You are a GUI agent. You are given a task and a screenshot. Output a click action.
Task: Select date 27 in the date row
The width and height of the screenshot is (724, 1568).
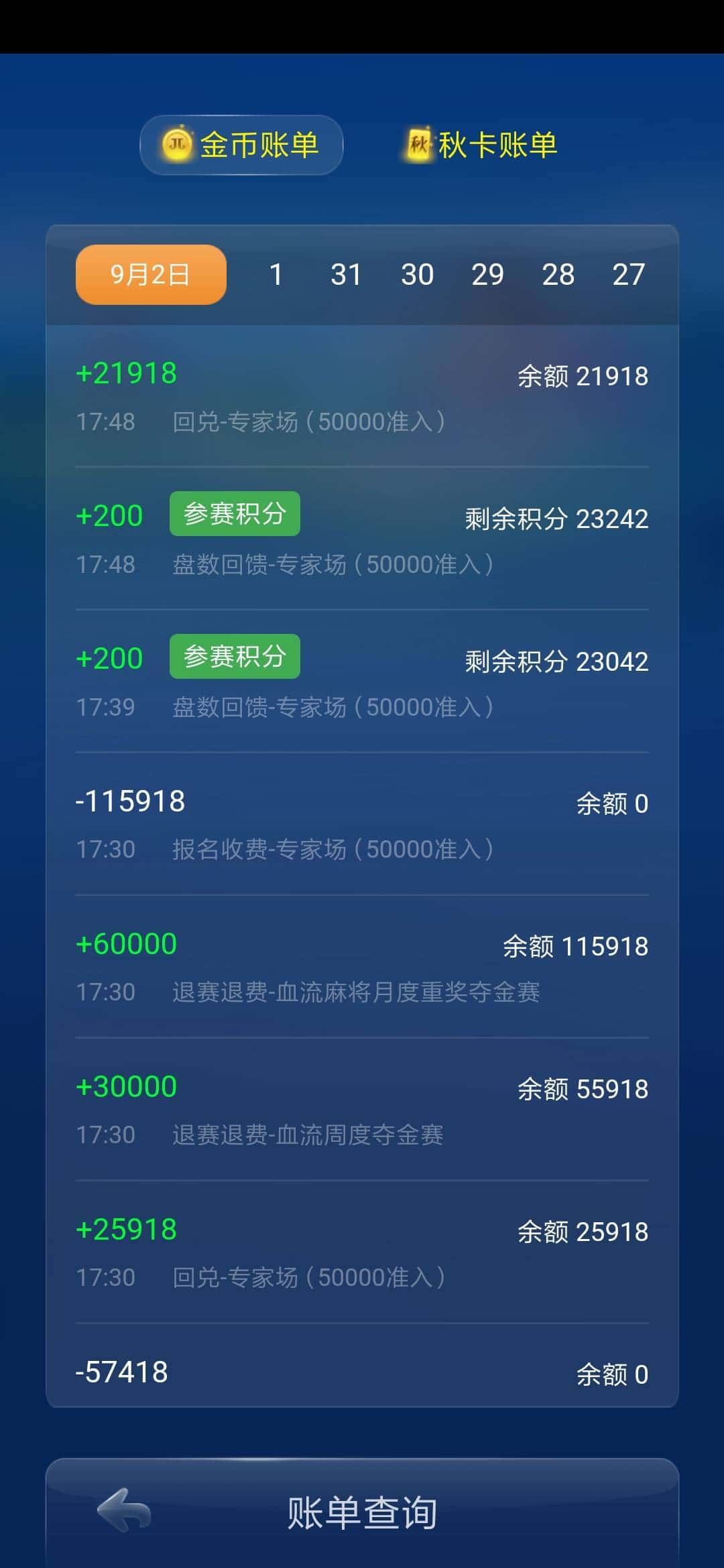628,275
